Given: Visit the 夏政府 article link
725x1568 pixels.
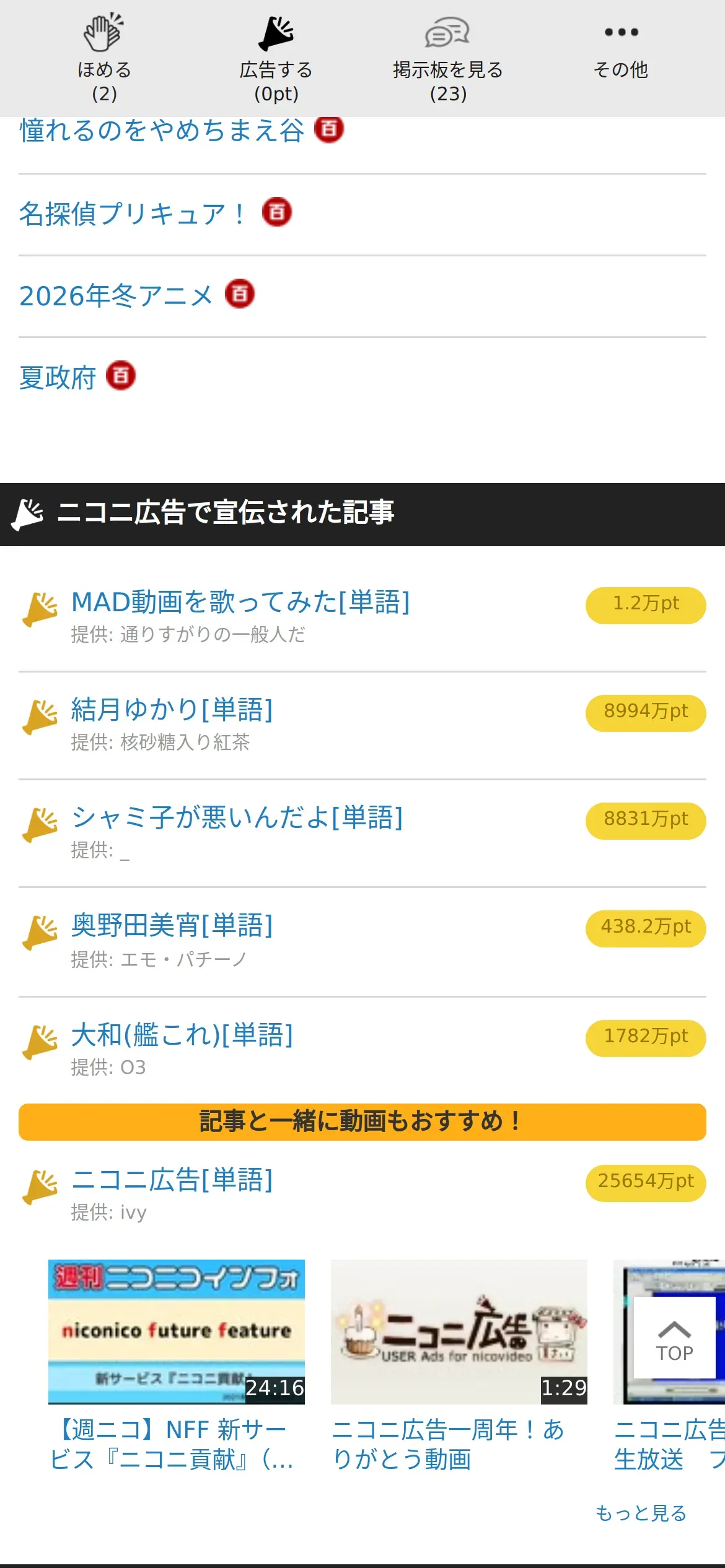Looking at the screenshot, I should (58, 378).
